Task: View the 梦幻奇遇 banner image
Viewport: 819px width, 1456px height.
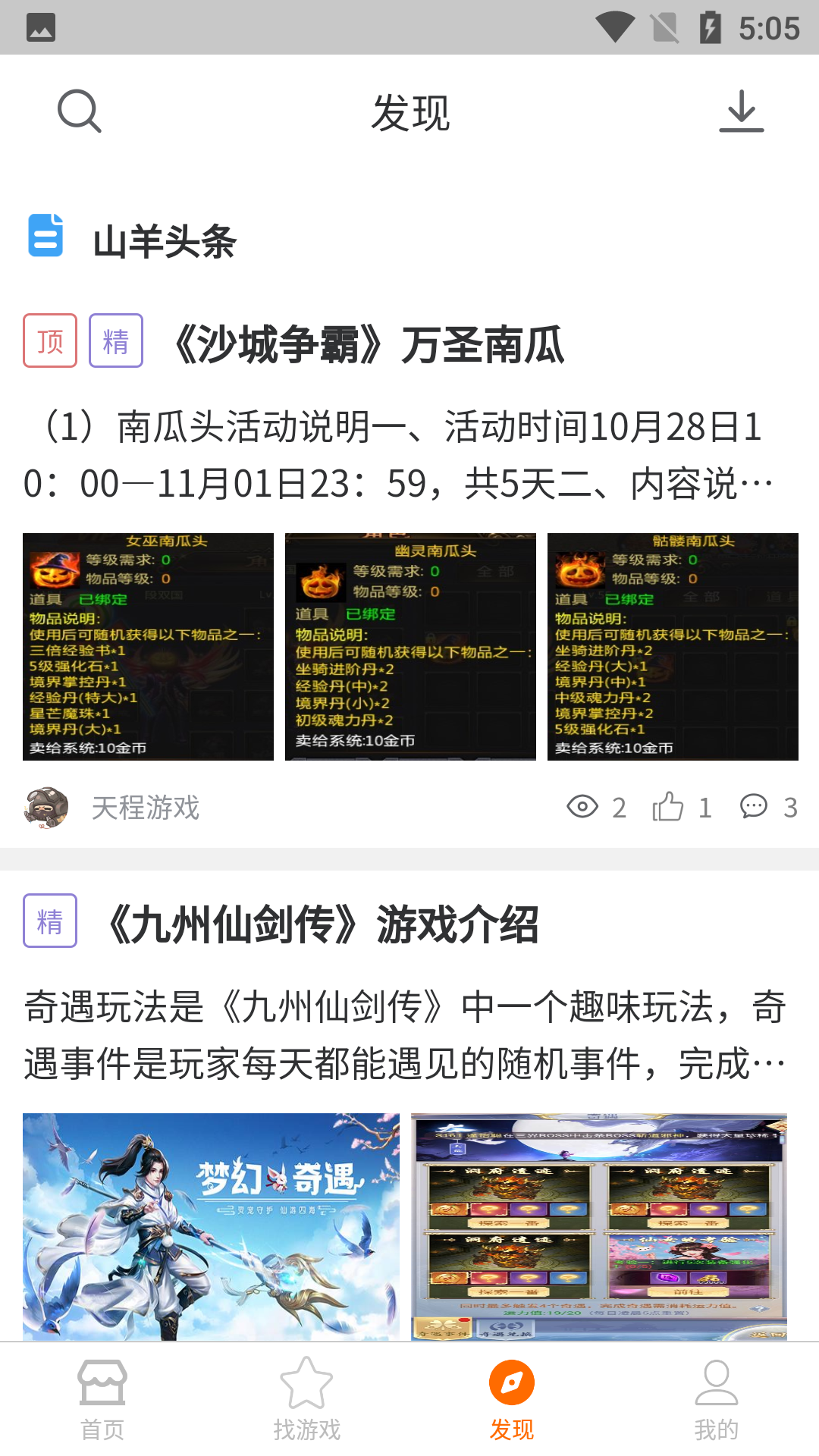Action: coord(211,1226)
